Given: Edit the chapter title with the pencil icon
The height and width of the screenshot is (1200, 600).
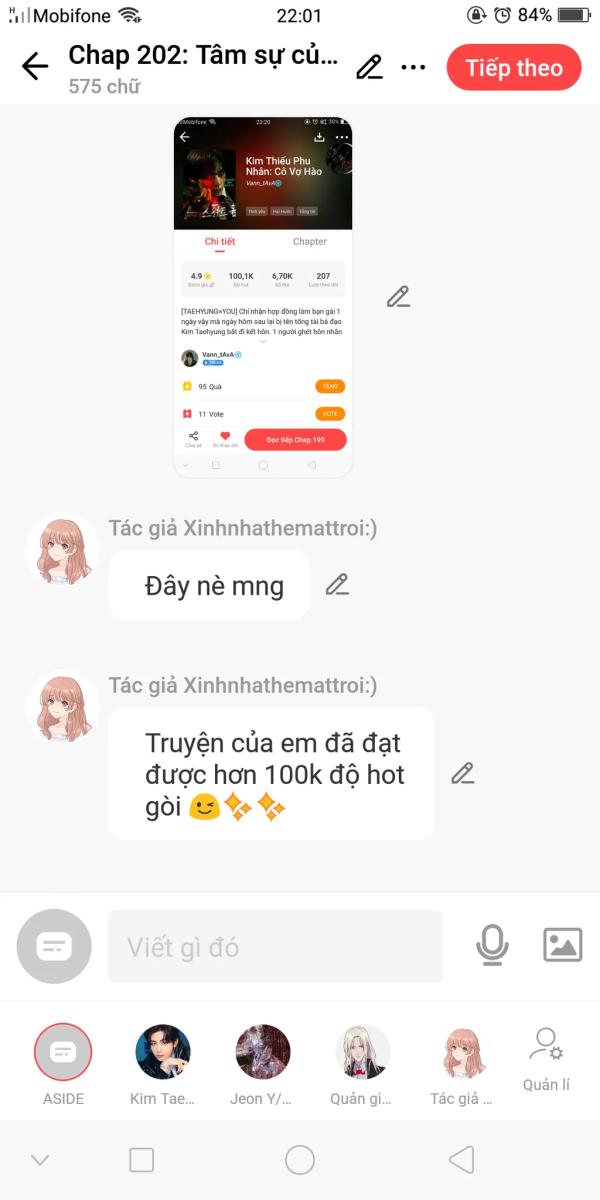Looking at the screenshot, I should click(369, 67).
